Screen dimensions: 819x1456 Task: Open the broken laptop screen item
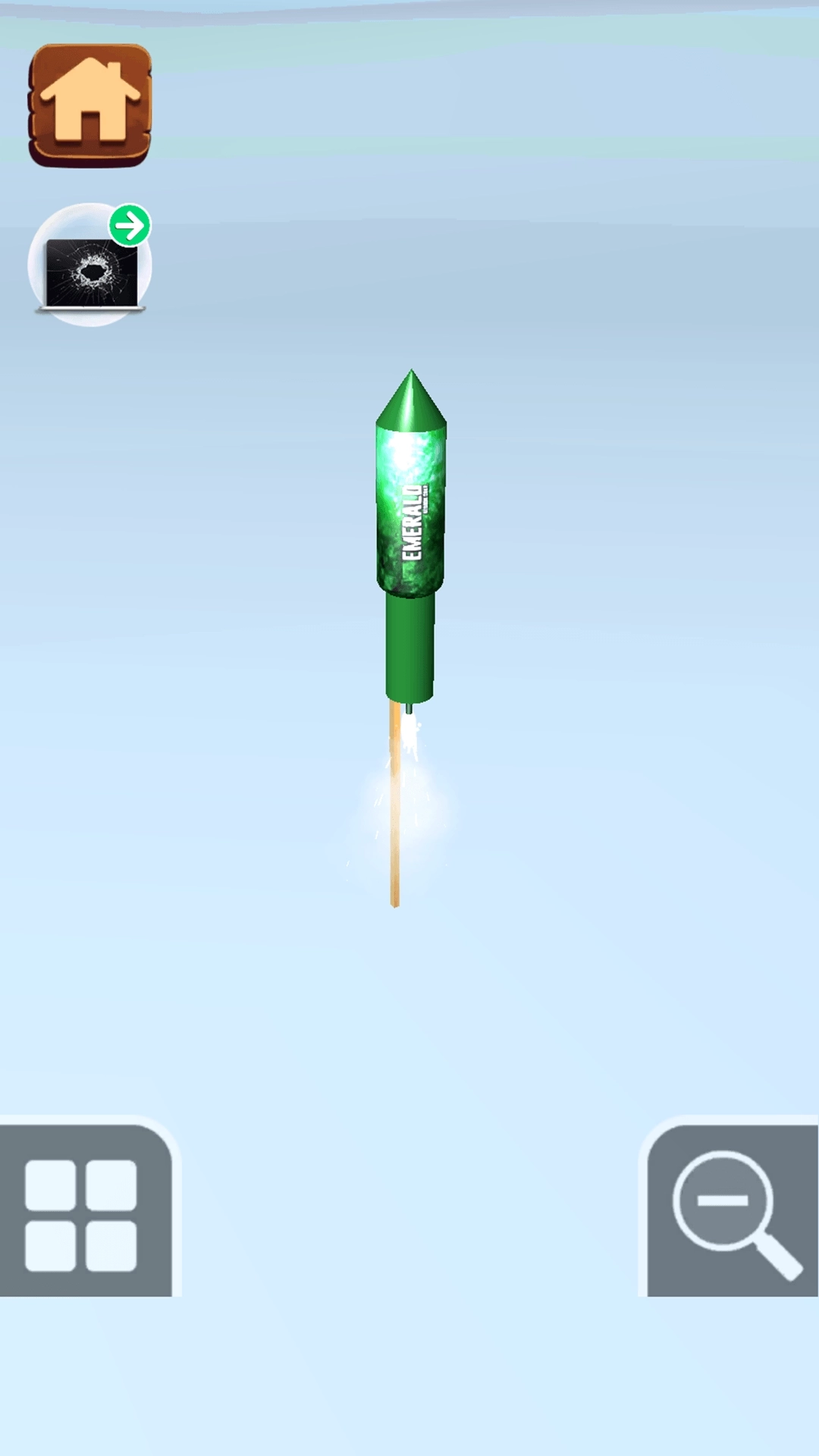click(89, 267)
